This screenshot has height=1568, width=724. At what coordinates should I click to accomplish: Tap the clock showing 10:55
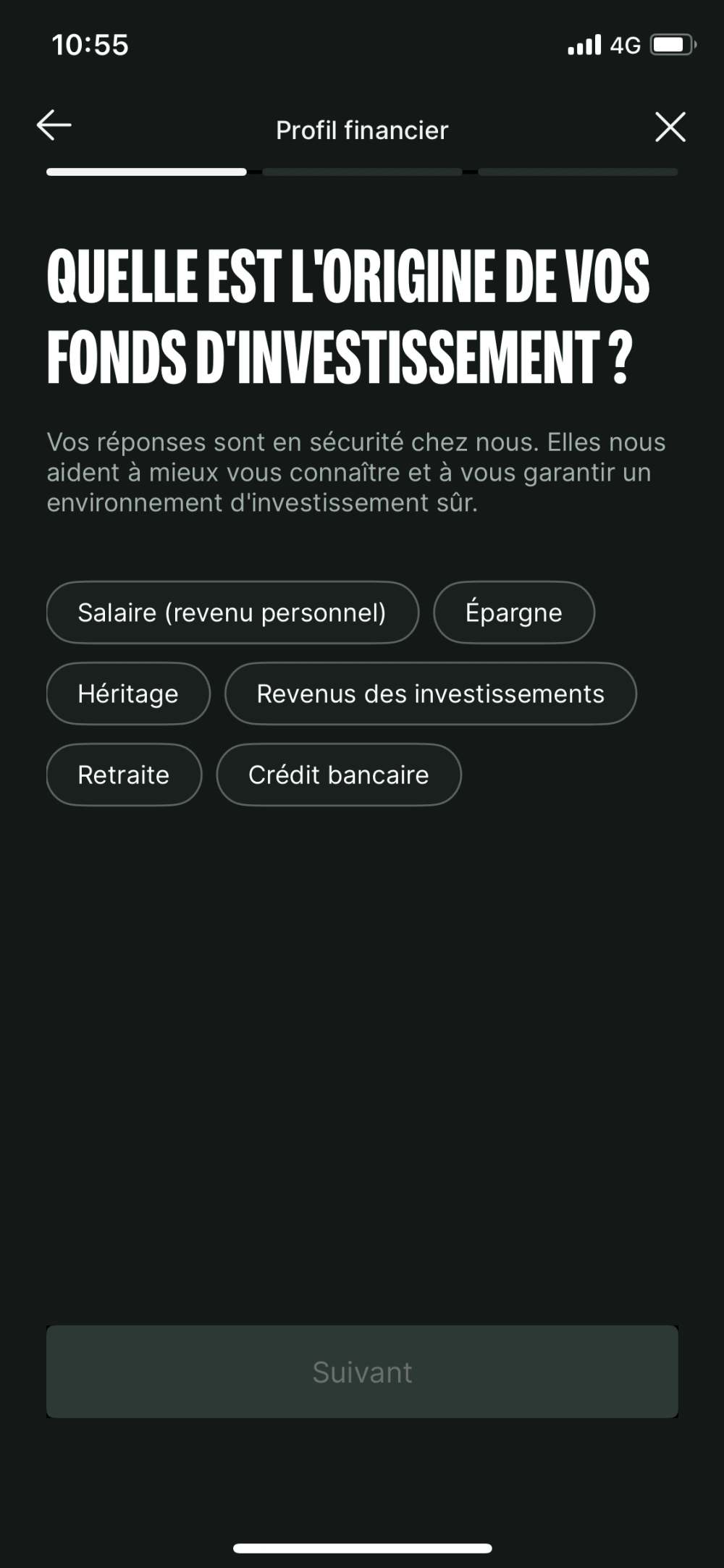tap(90, 45)
